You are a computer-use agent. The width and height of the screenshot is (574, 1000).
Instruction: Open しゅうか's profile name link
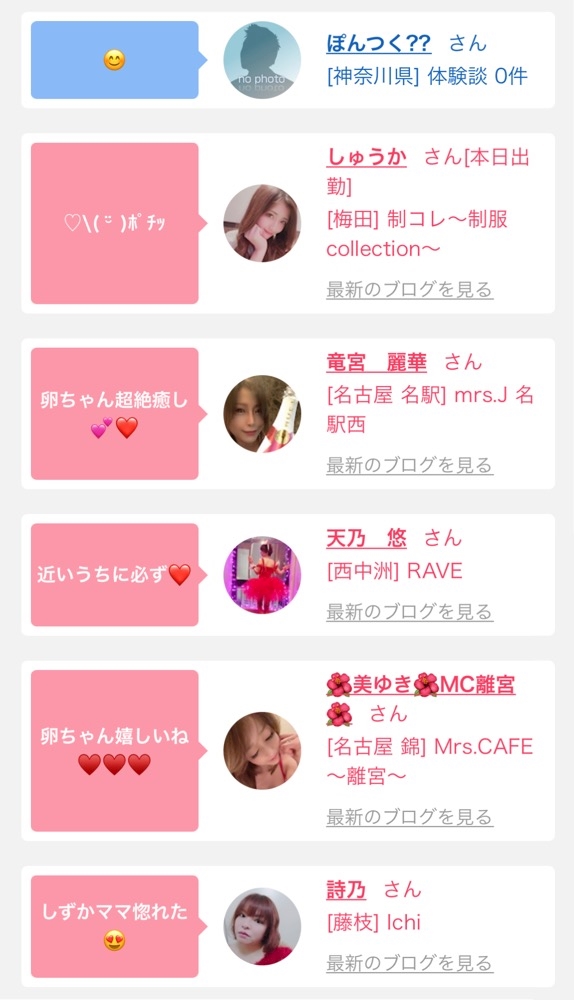tap(367, 156)
